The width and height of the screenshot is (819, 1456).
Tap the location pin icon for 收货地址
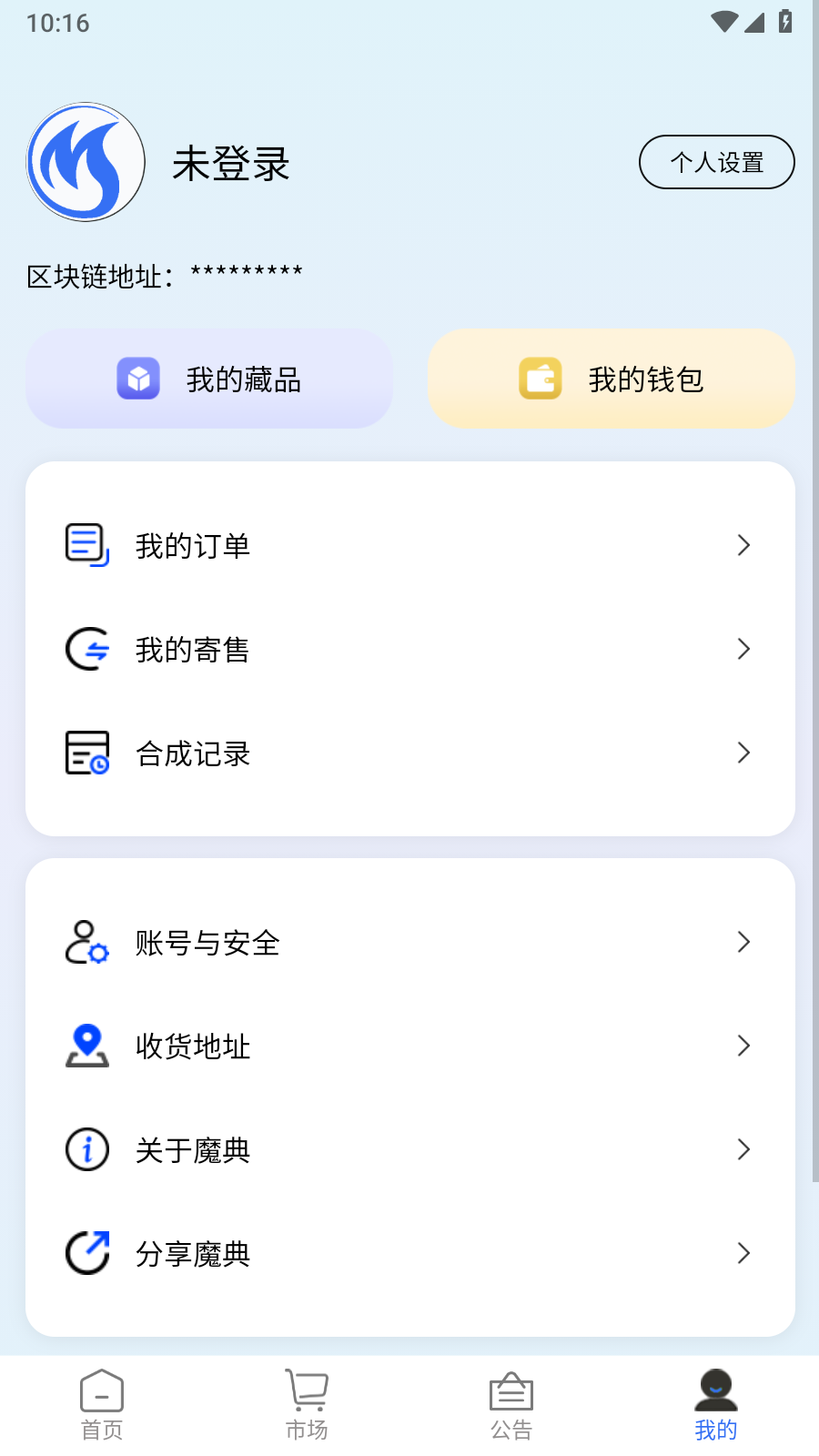pyautogui.click(x=86, y=1046)
